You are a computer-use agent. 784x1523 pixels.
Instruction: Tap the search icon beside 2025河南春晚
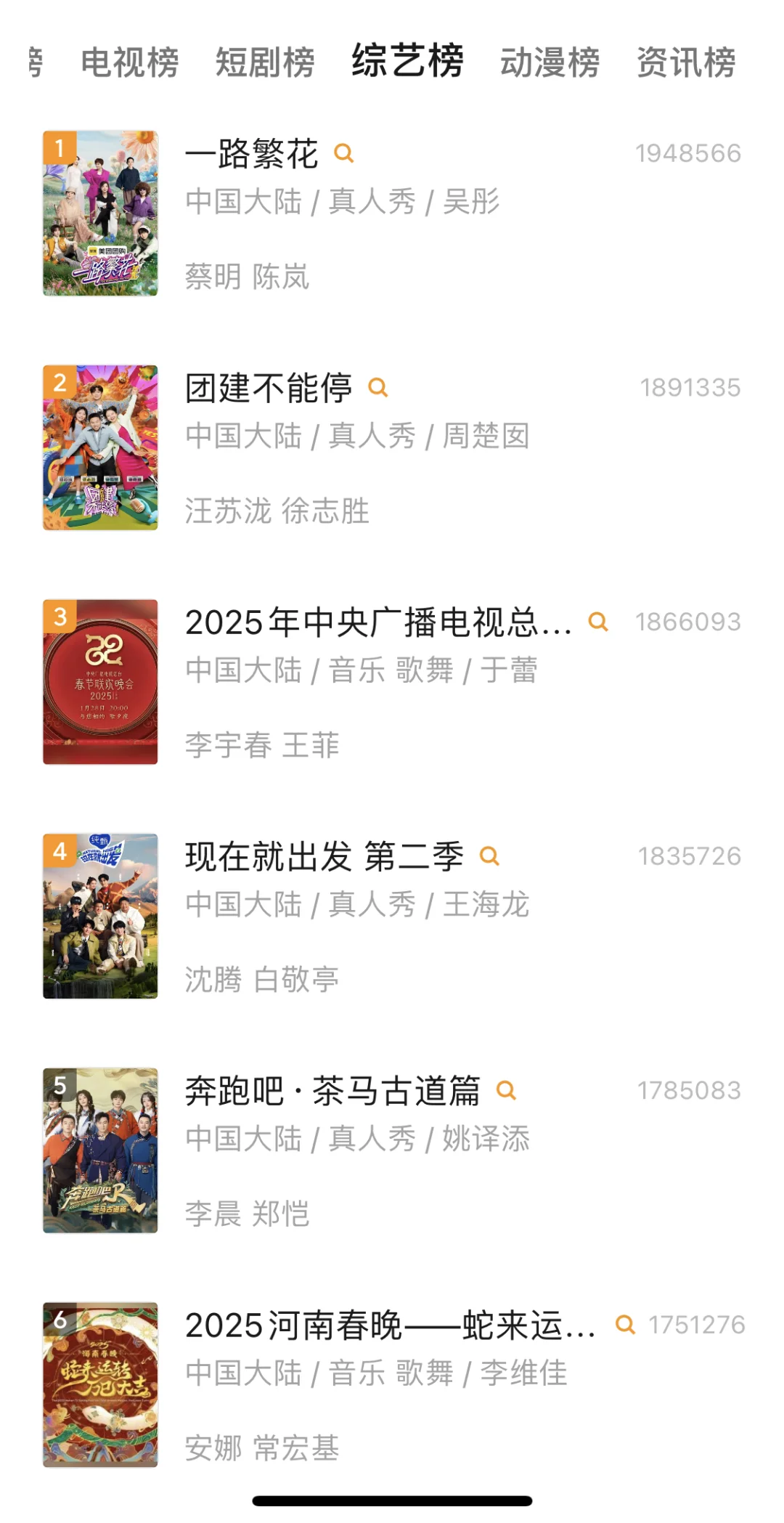pos(625,1325)
